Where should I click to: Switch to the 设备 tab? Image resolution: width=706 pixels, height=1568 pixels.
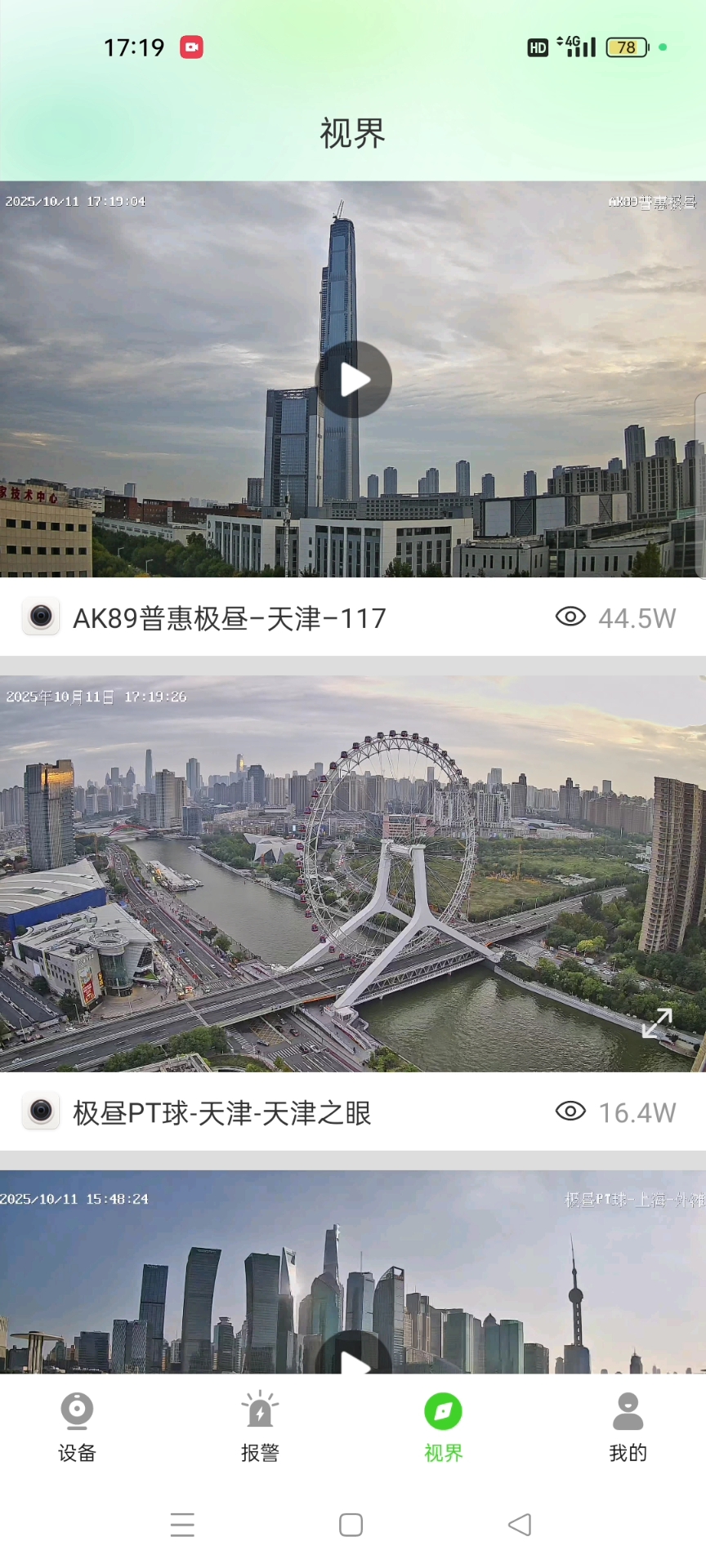pyautogui.click(x=77, y=1426)
